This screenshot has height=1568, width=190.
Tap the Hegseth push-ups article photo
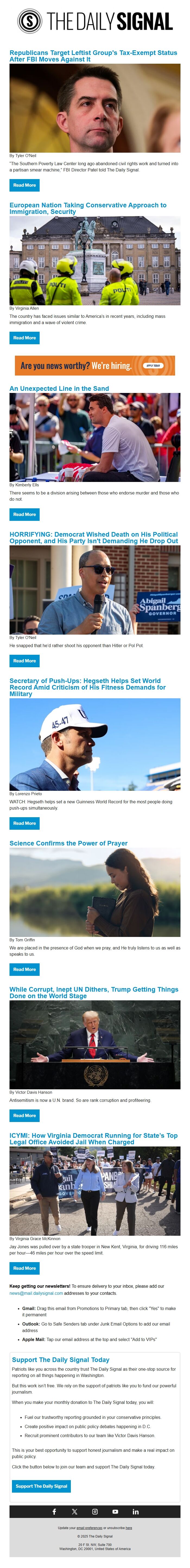click(95, 744)
